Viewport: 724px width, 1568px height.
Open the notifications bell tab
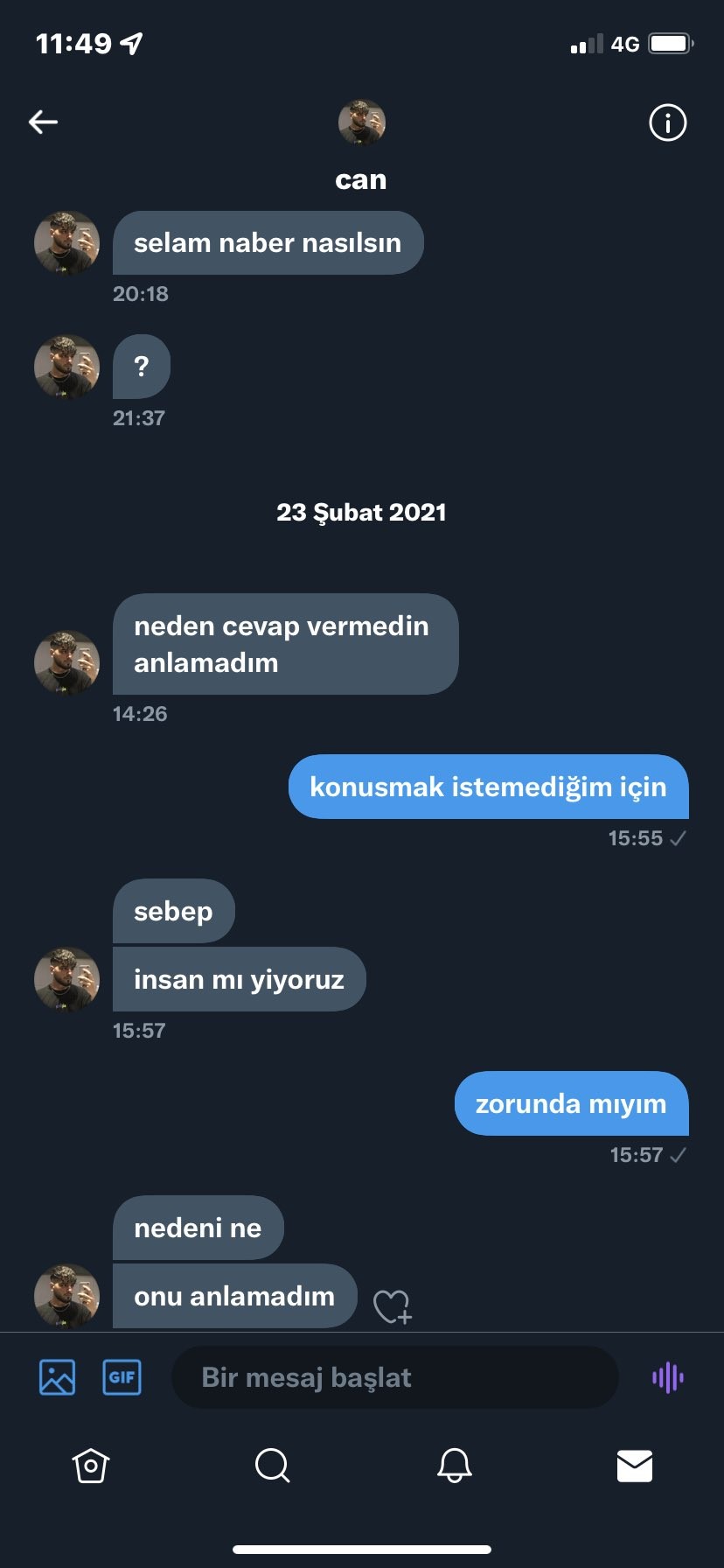pyautogui.click(x=455, y=1466)
